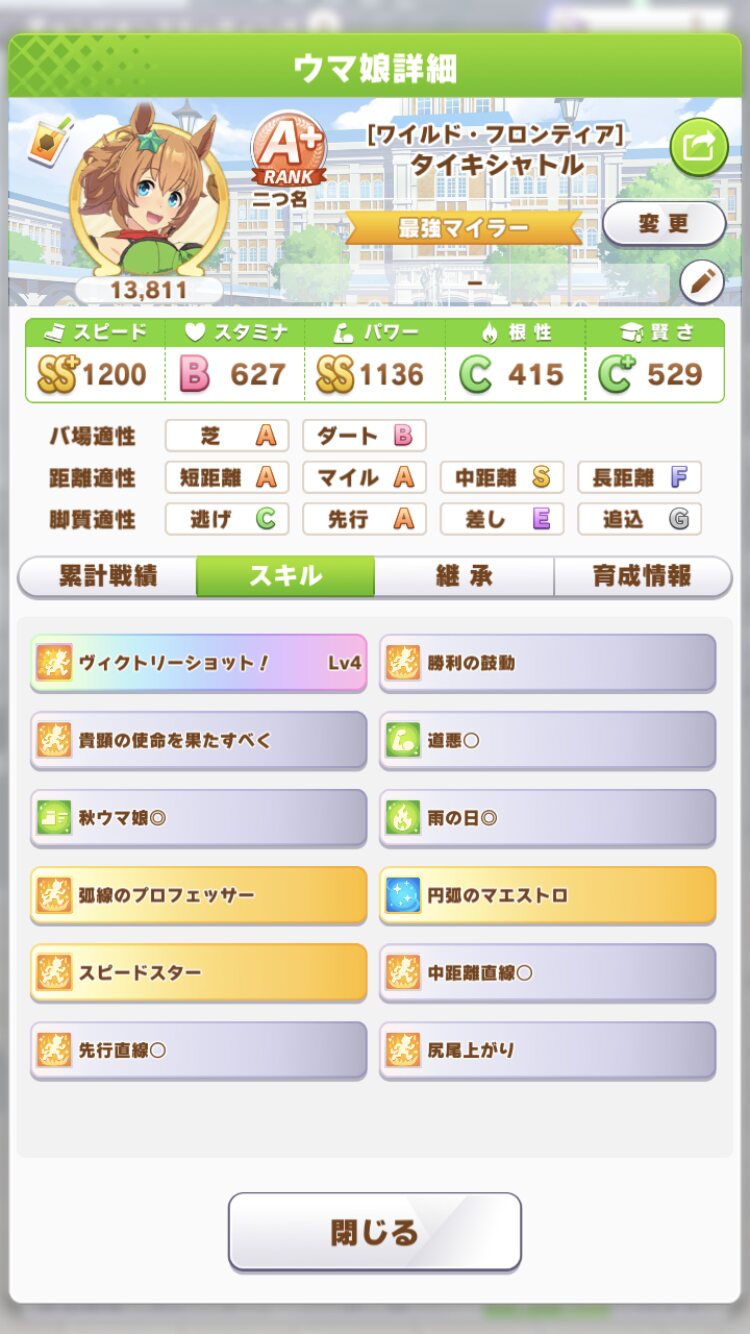Open the 円弧のマエストロ skill
The width and height of the screenshot is (750, 1334).
[547, 895]
